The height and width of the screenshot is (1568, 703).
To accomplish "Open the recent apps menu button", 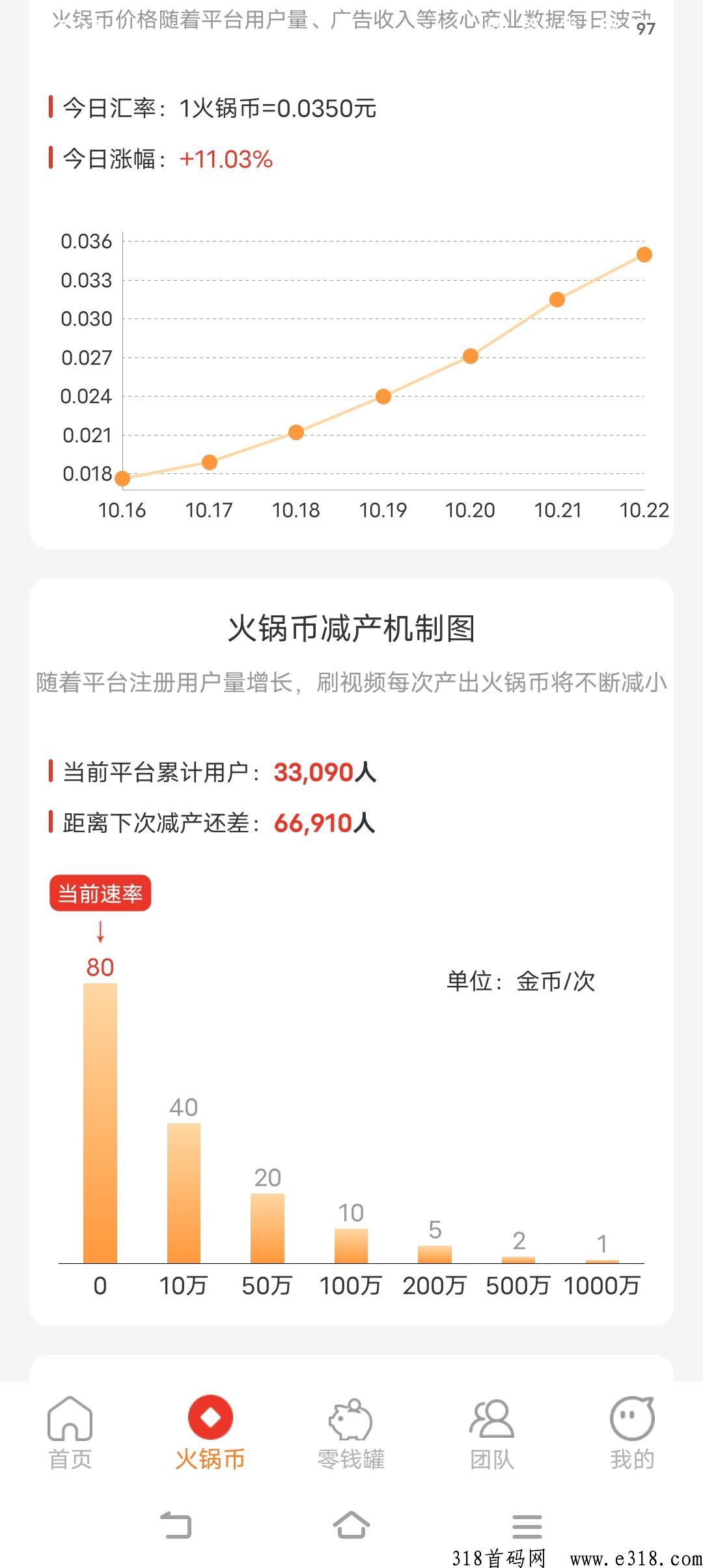I will click(527, 1526).
